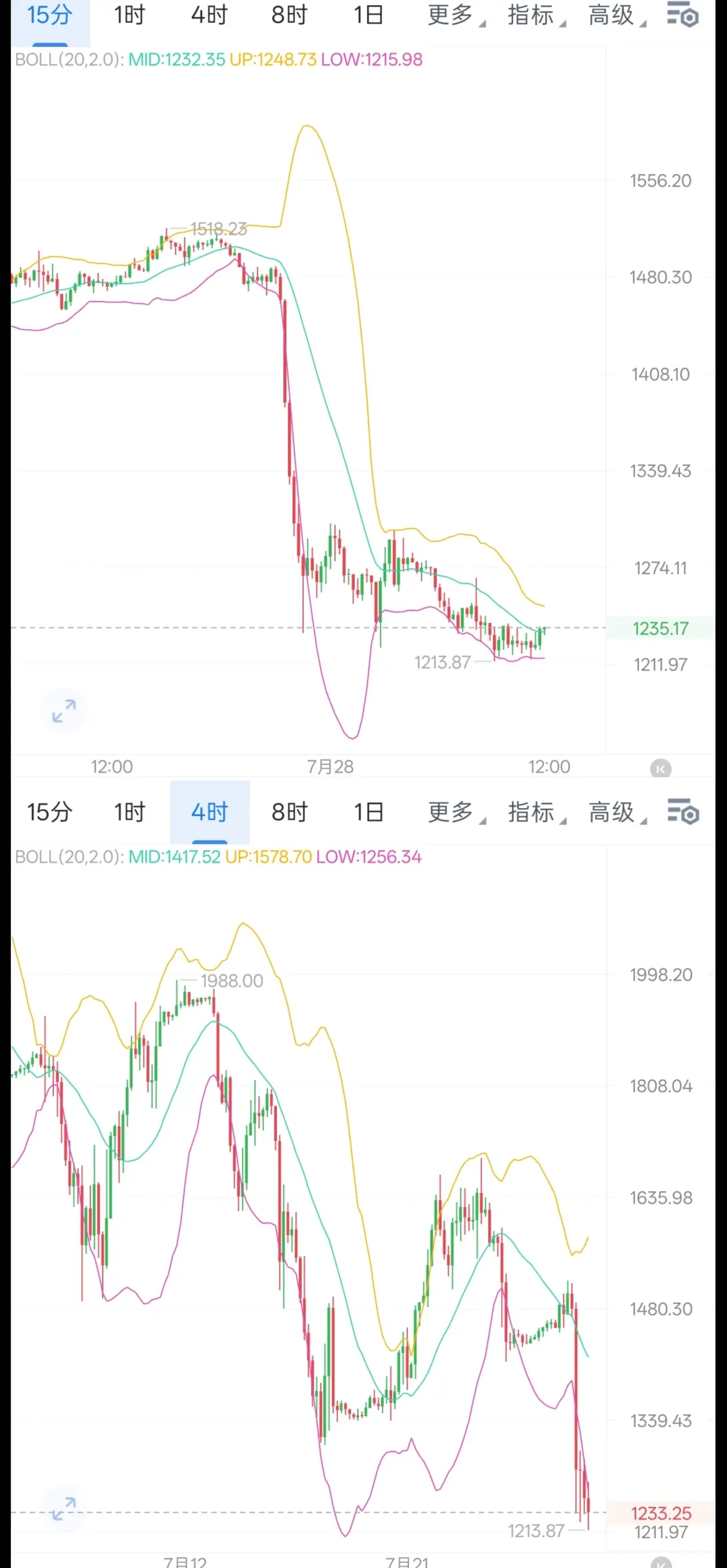
Task: Open 更多 dropdown above the BOLL MID:1417.52 chart
Action: (x=455, y=812)
